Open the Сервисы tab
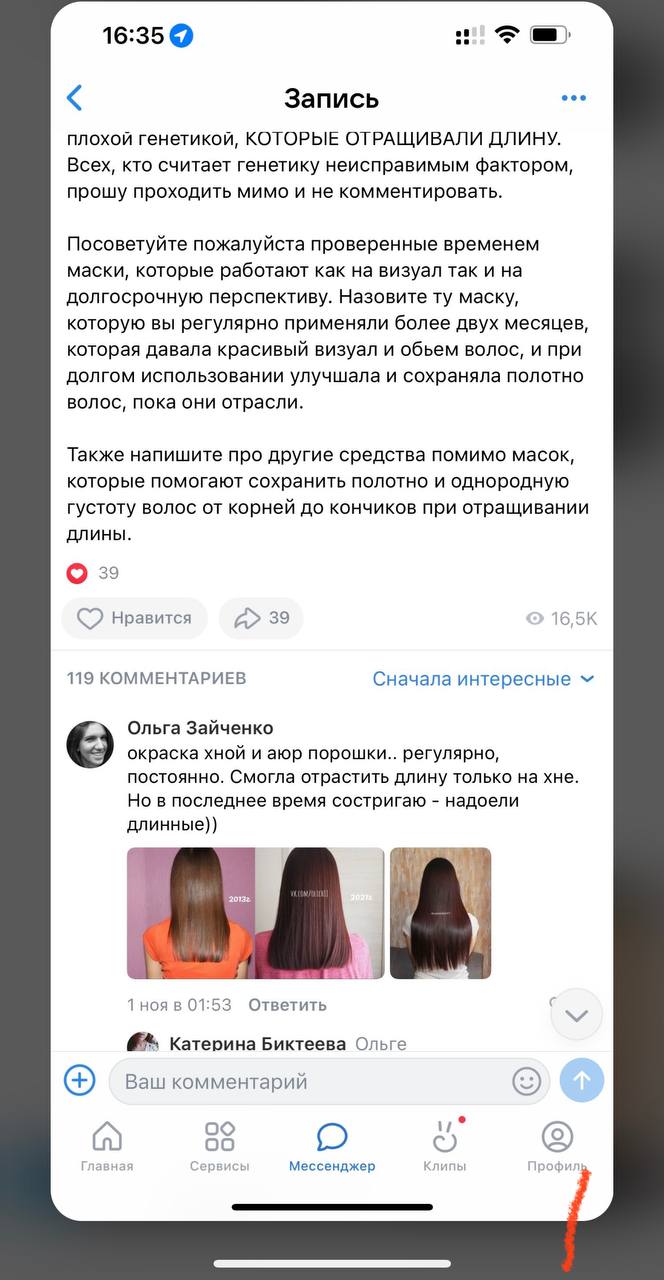 click(x=219, y=1146)
